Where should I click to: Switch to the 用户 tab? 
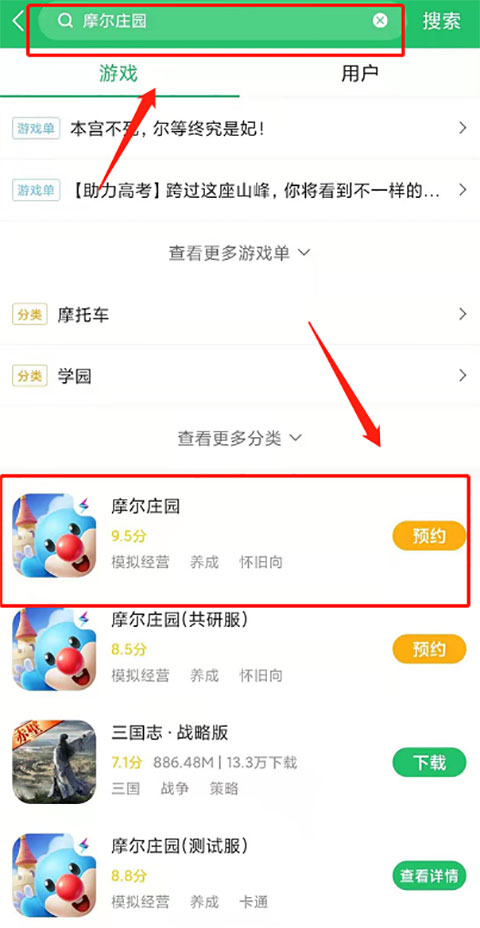click(x=359, y=73)
